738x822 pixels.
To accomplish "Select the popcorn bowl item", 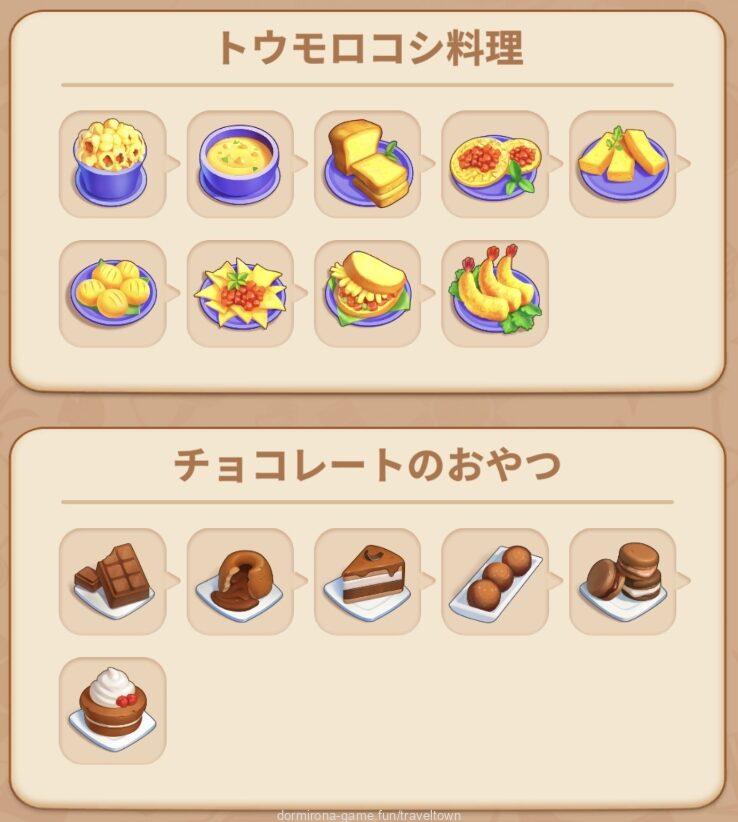I will coord(112,163).
